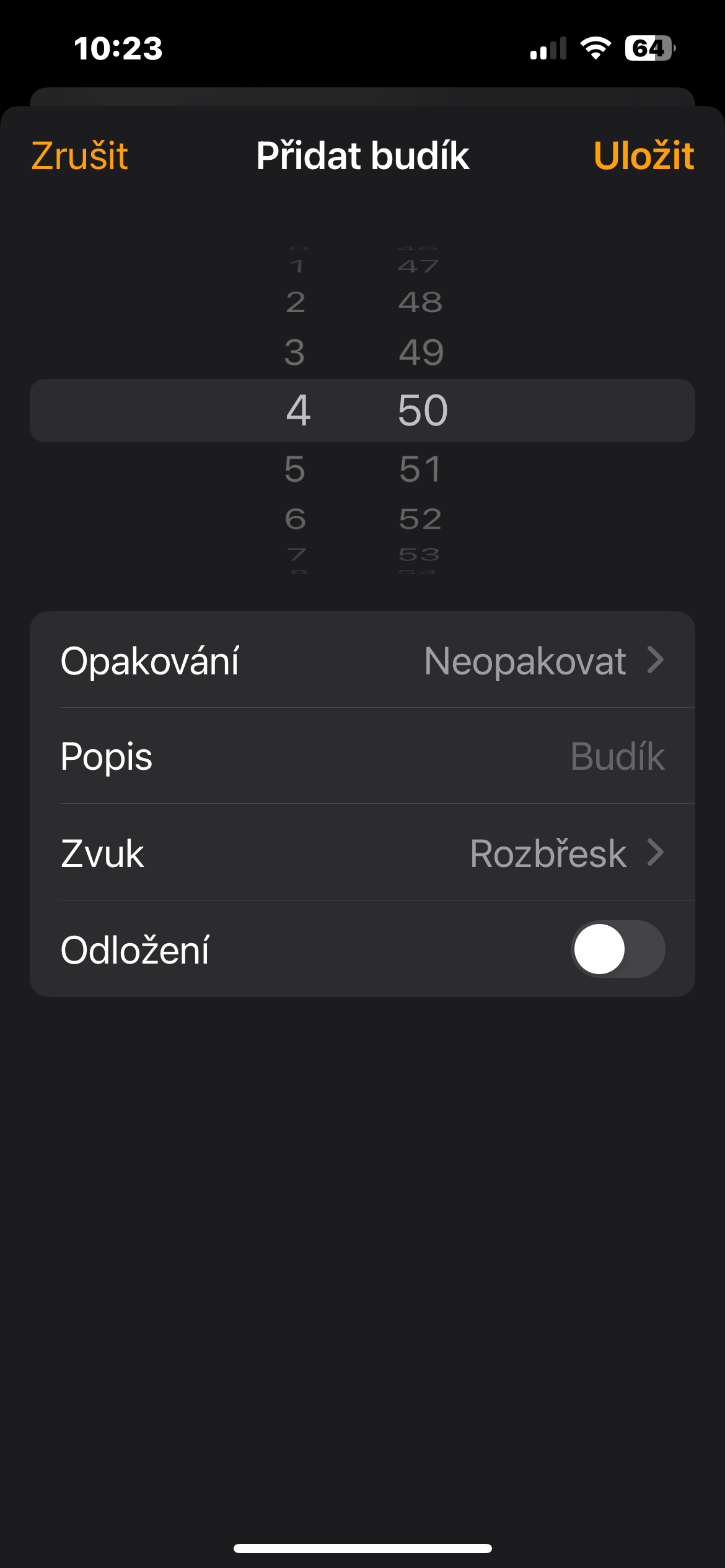The height and width of the screenshot is (1568, 725).
Task: Tap Zrušit to cancel the alarm
Action: tap(79, 155)
